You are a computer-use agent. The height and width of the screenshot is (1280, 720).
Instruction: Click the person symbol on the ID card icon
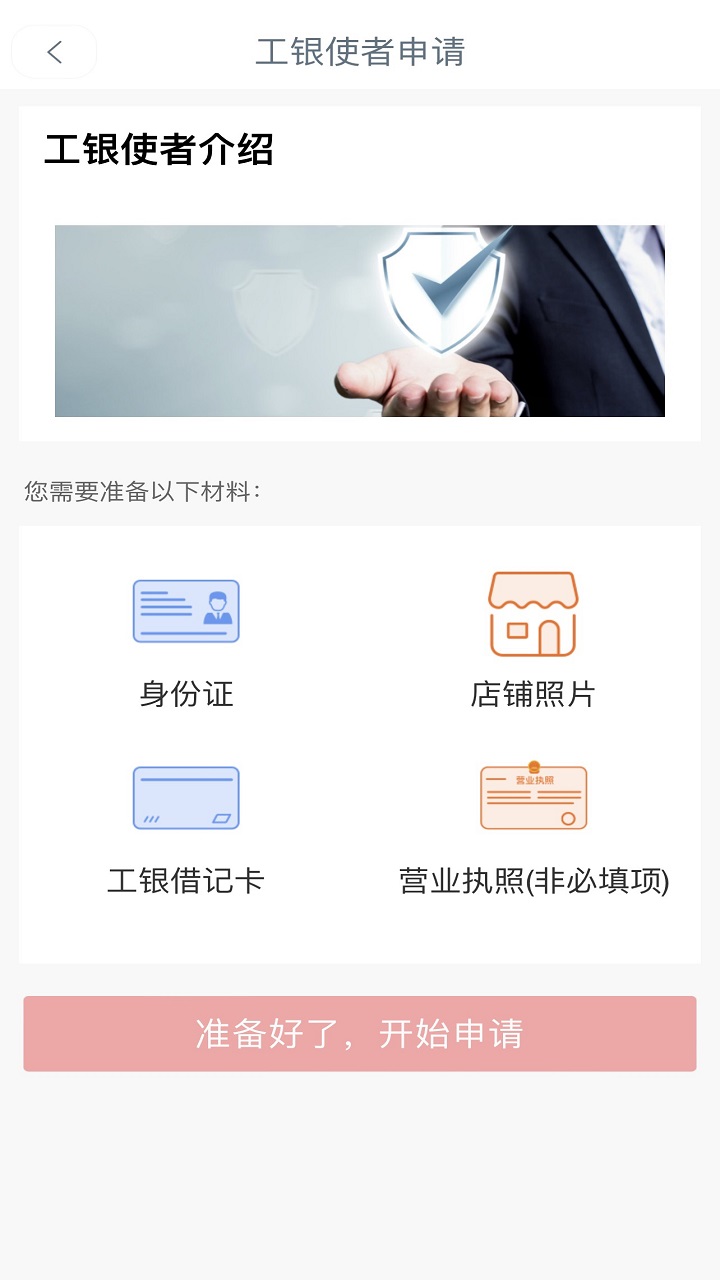(x=216, y=608)
